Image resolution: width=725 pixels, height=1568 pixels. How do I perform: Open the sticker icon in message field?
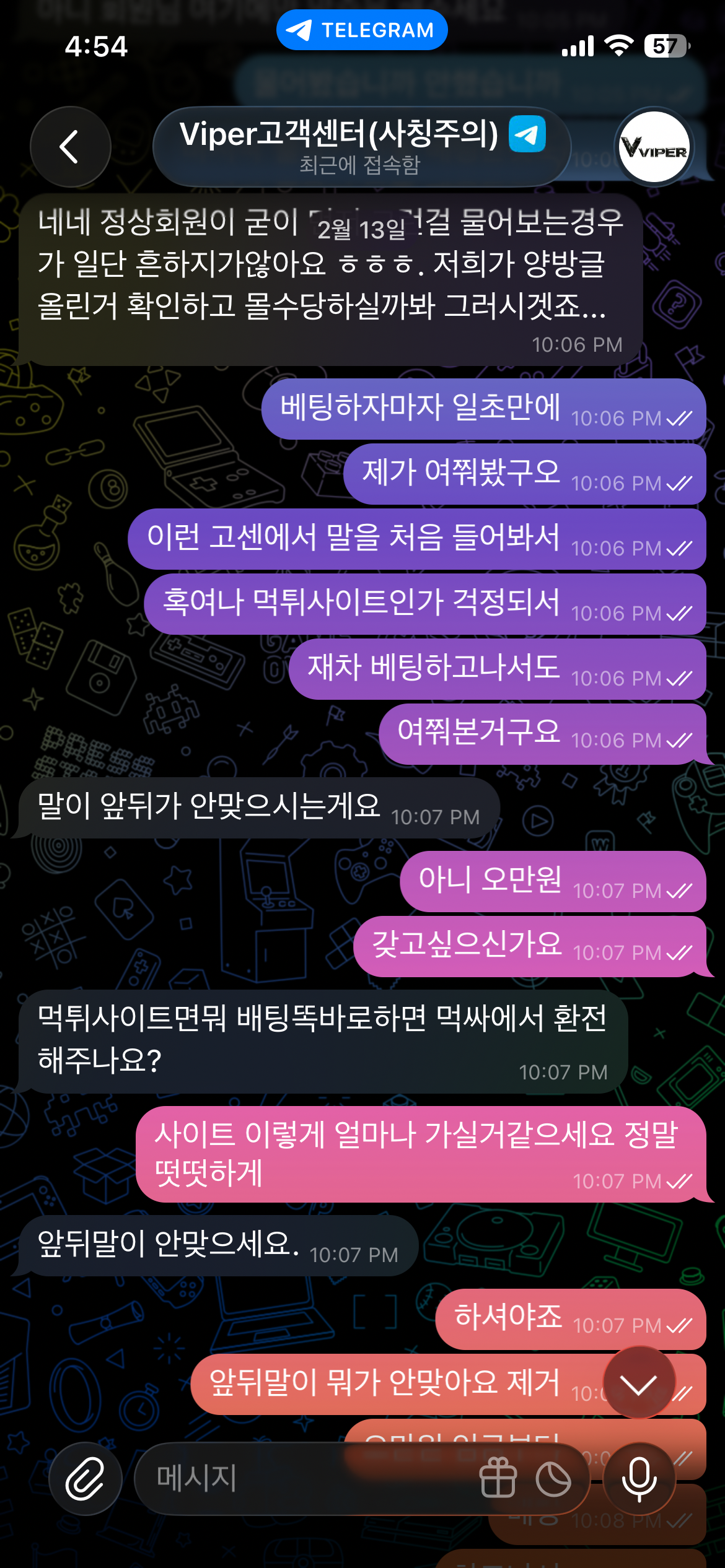point(553,1478)
